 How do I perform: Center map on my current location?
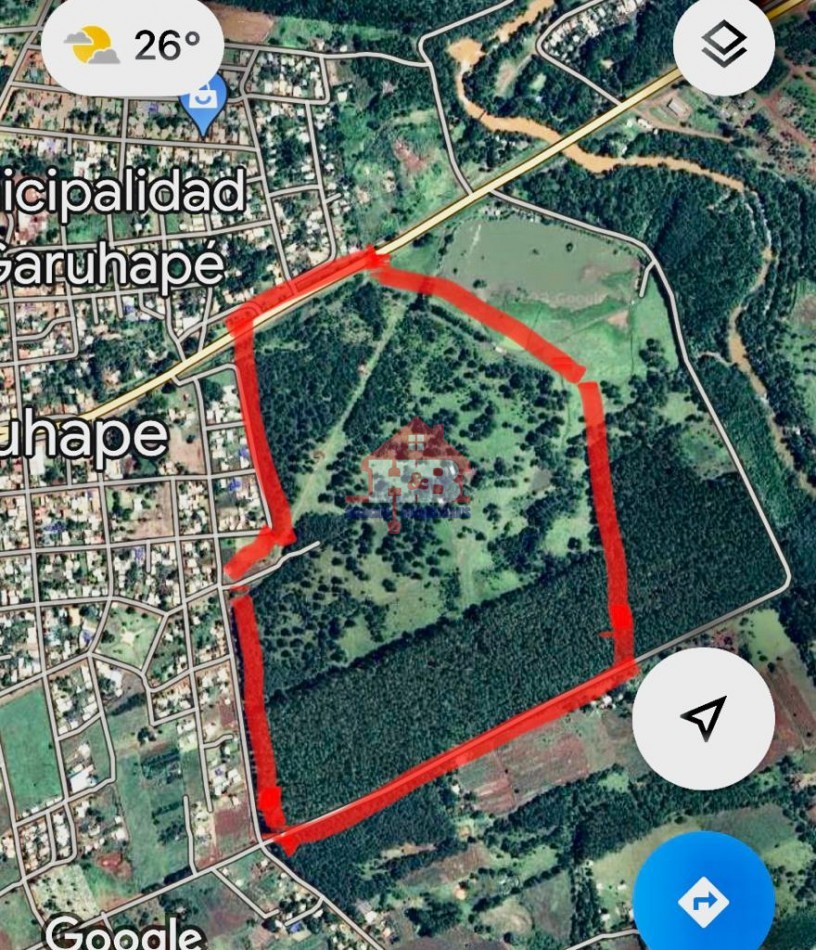coord(703,718)
